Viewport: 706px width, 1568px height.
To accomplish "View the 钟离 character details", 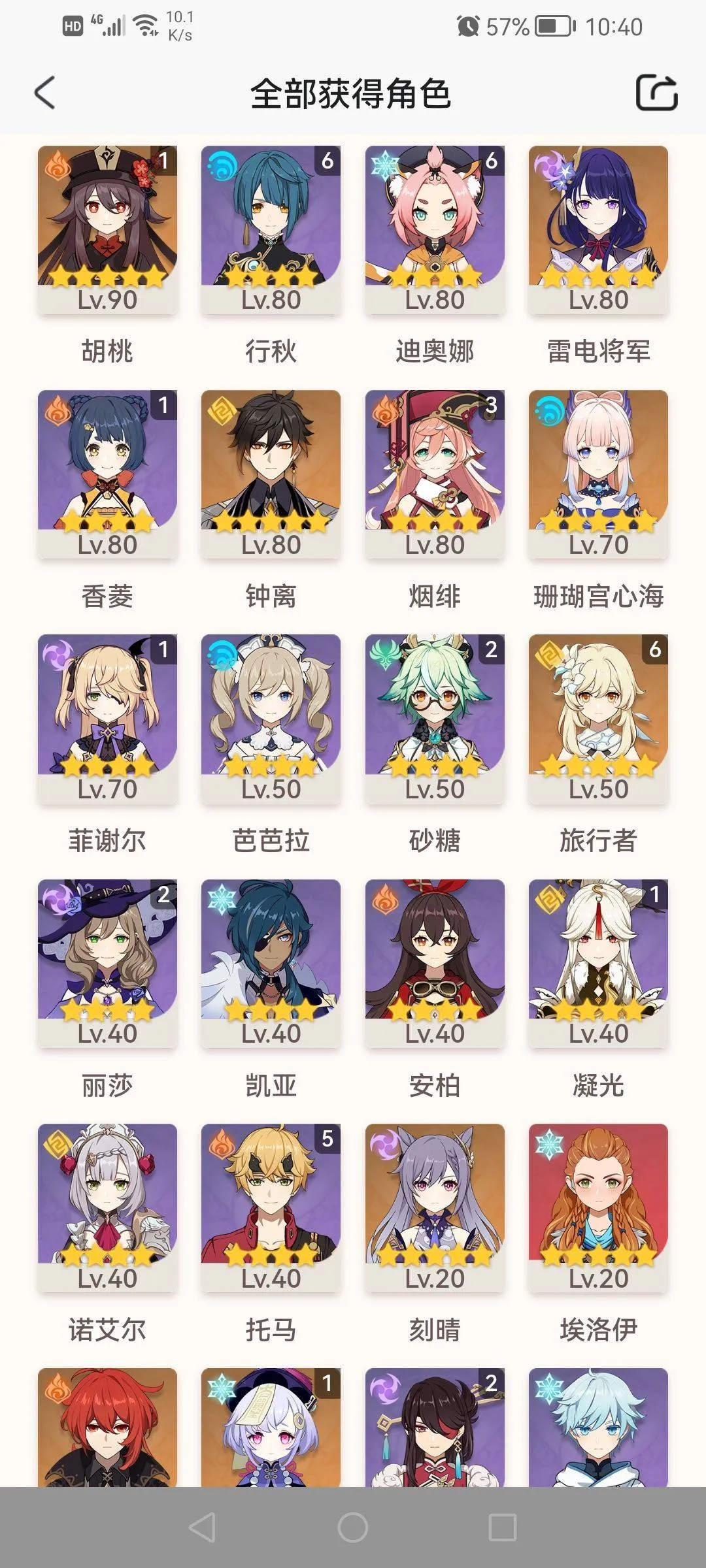I will (x=271, y=474).
